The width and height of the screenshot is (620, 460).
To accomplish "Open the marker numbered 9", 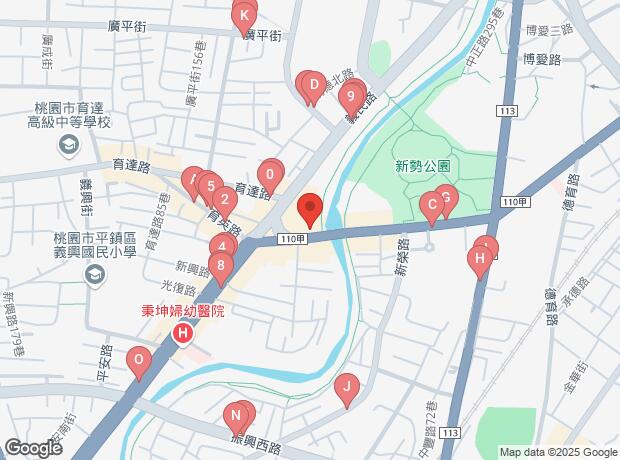I will (x=349, y=97).
